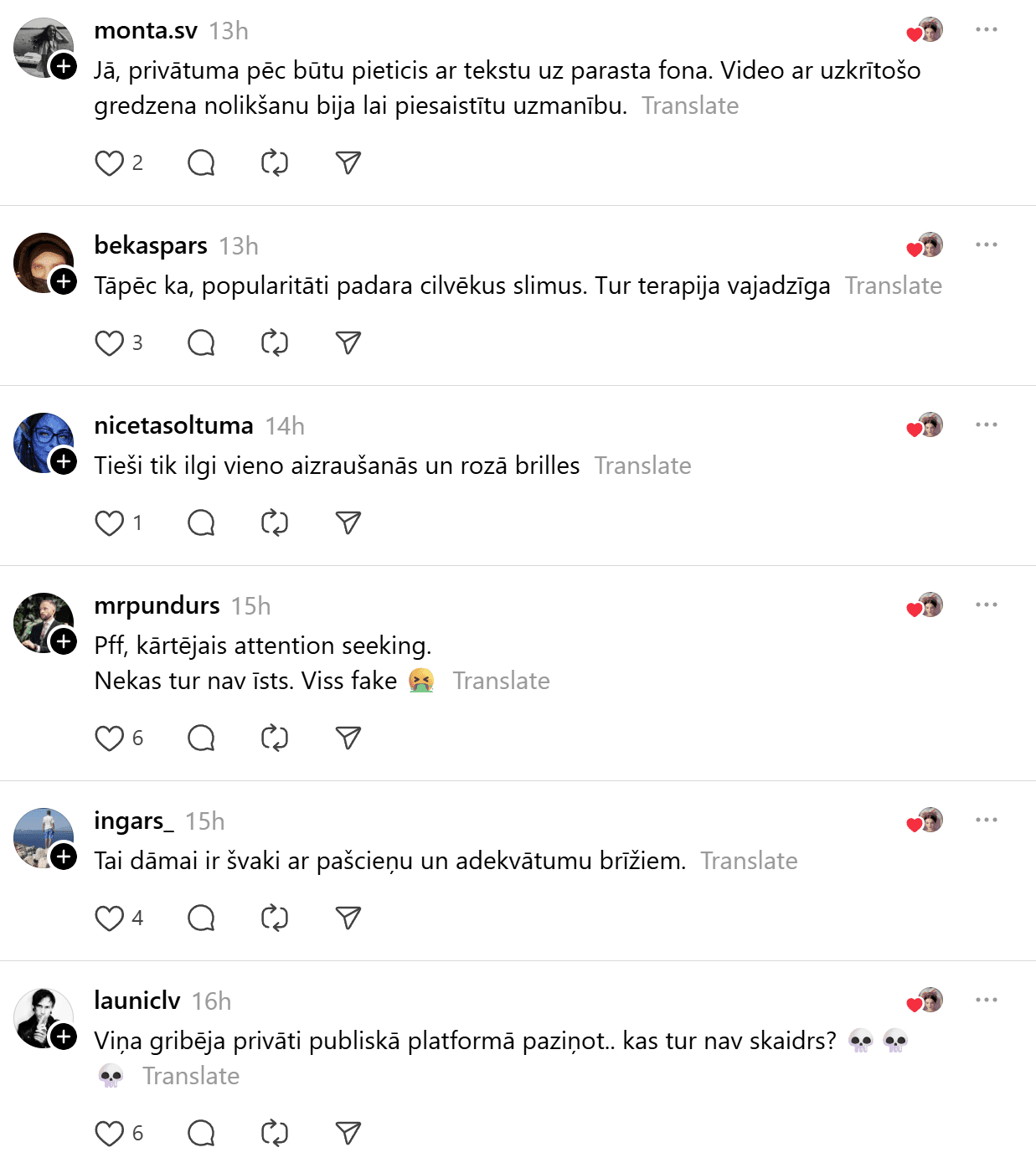Open the overflow menu on ingars_'s comment
The height and width of the screenshot is (1168, 1036).
point(986,820)
